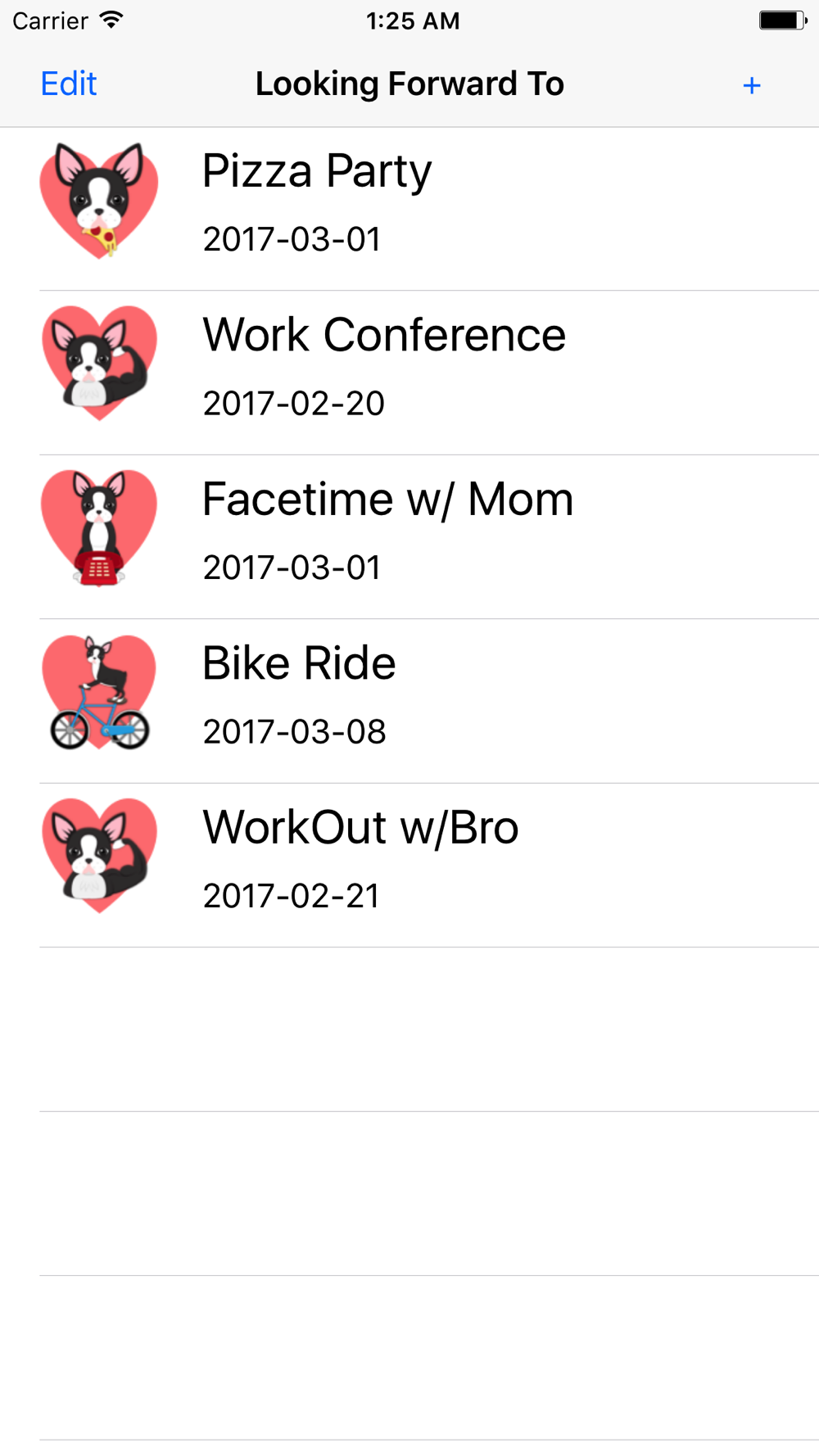Screen dimensions: 819x1456
Task: Open the Pizza Party event
Action: pyautogui.click(x=409, y=209)
